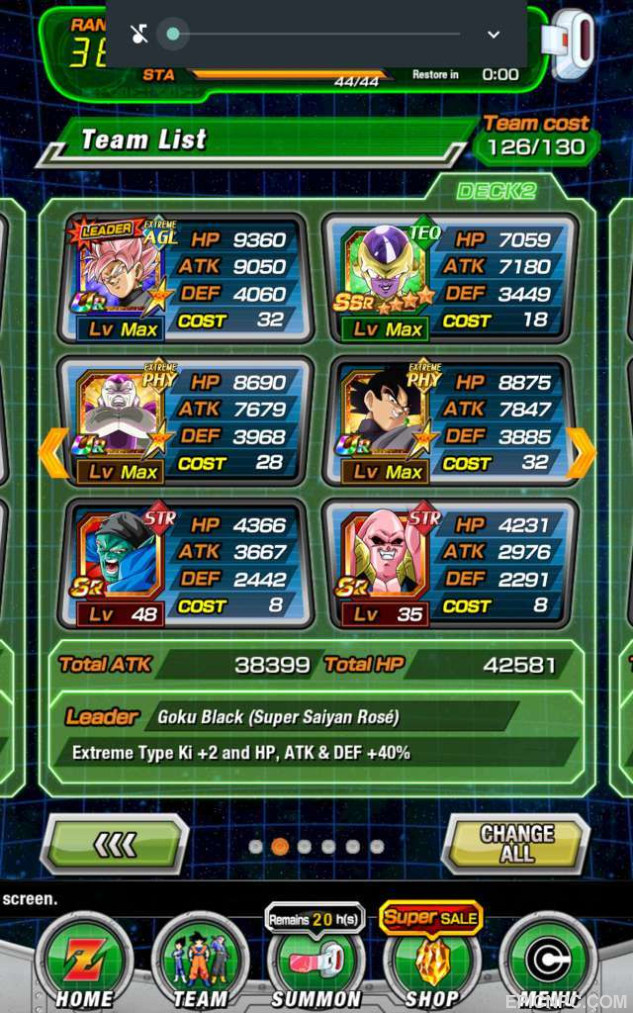Open the Shop with Super Sale

click(x=431, y=957)
